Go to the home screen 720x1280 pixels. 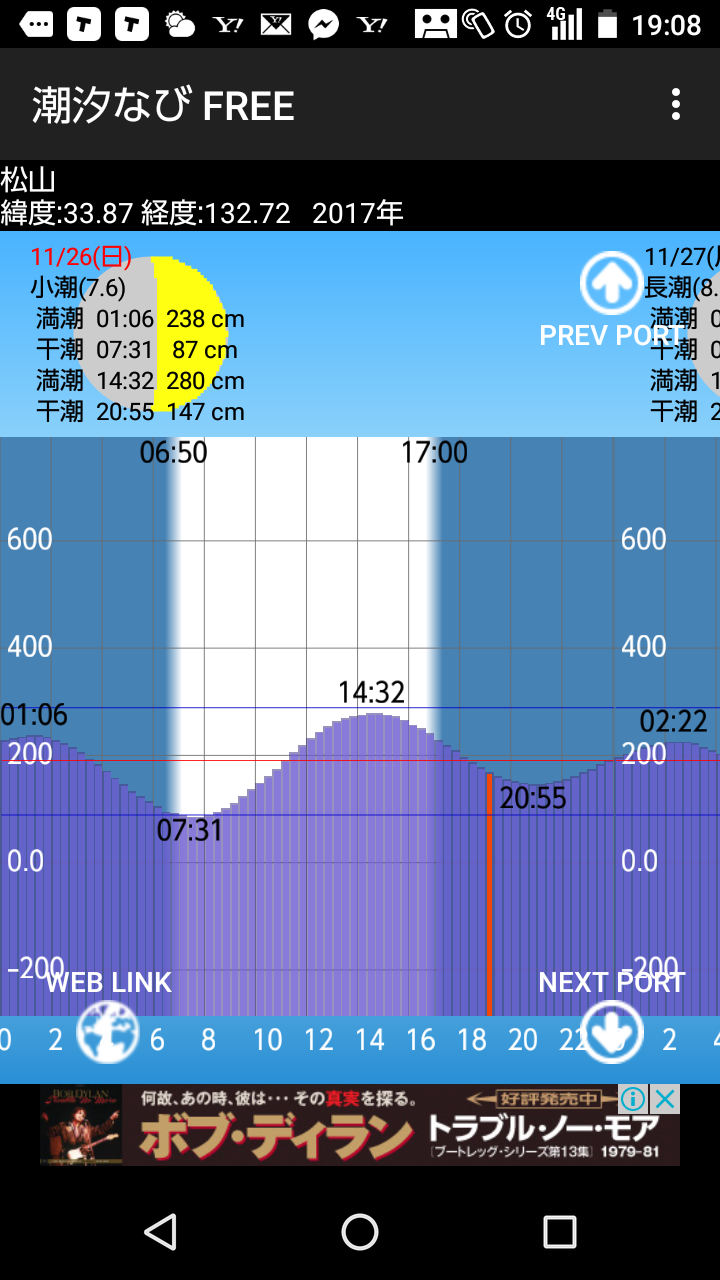(360, 1232)
